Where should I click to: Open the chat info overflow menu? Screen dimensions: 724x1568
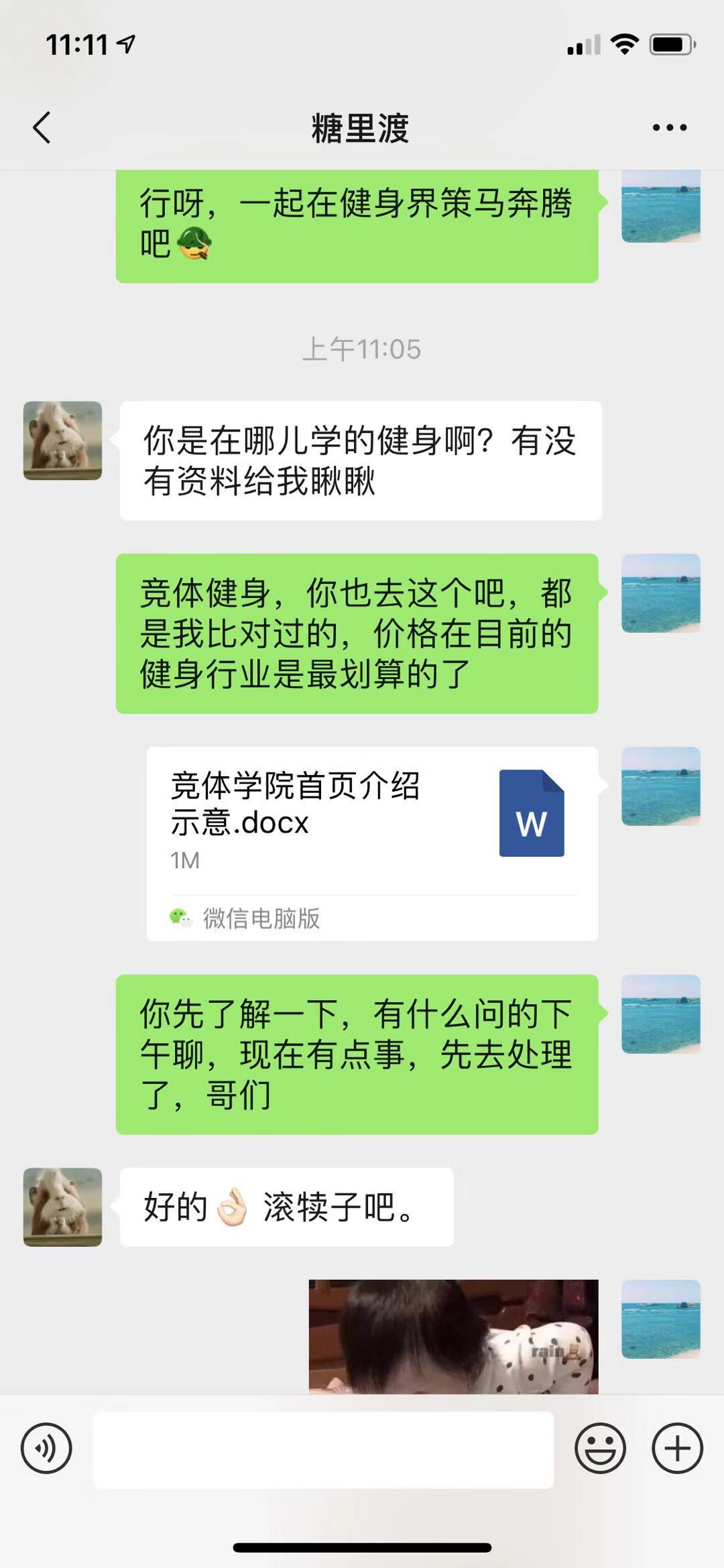tap(669, 127)
